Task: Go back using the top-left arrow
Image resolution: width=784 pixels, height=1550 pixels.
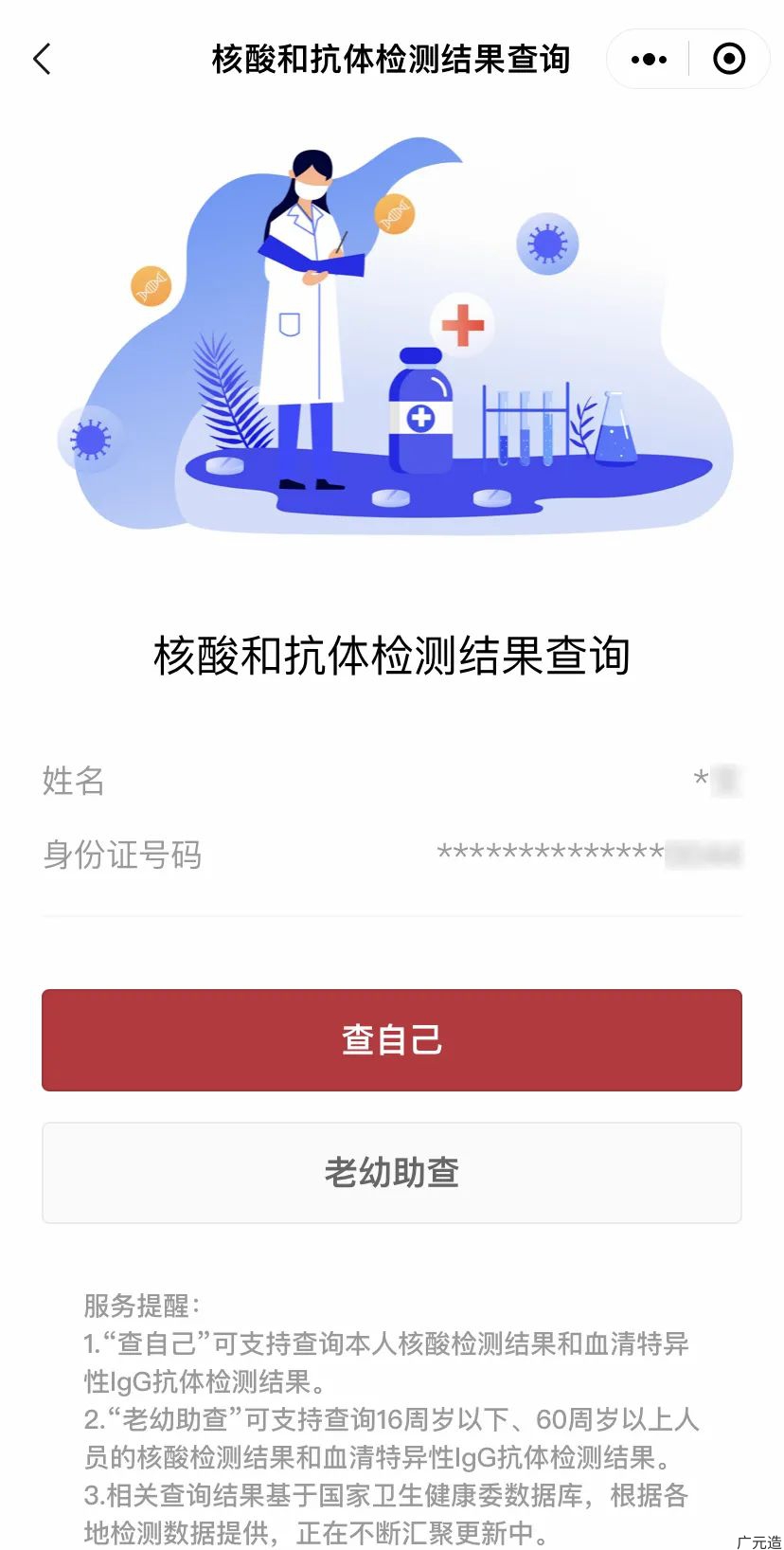Action: point(42,59)
